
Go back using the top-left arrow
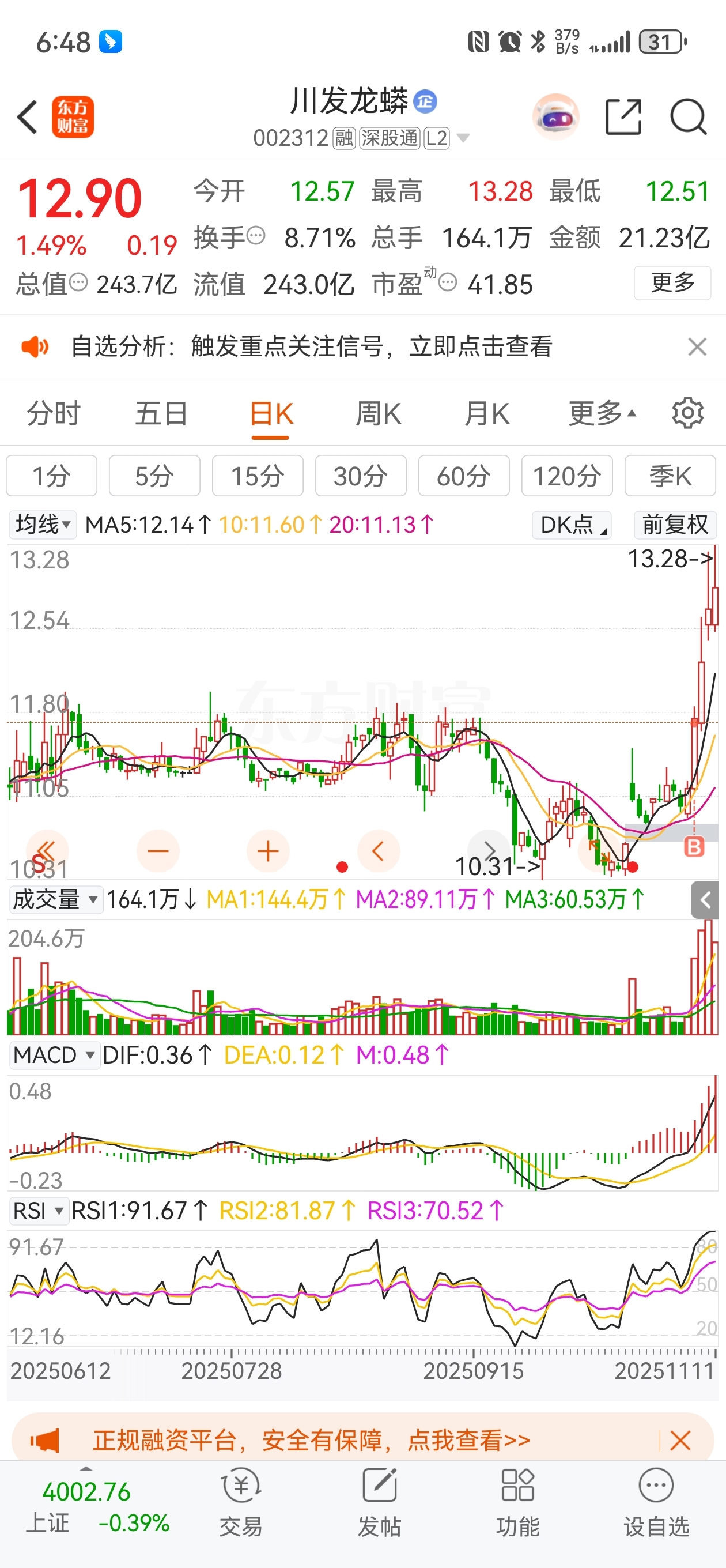[x=28, y=117]
